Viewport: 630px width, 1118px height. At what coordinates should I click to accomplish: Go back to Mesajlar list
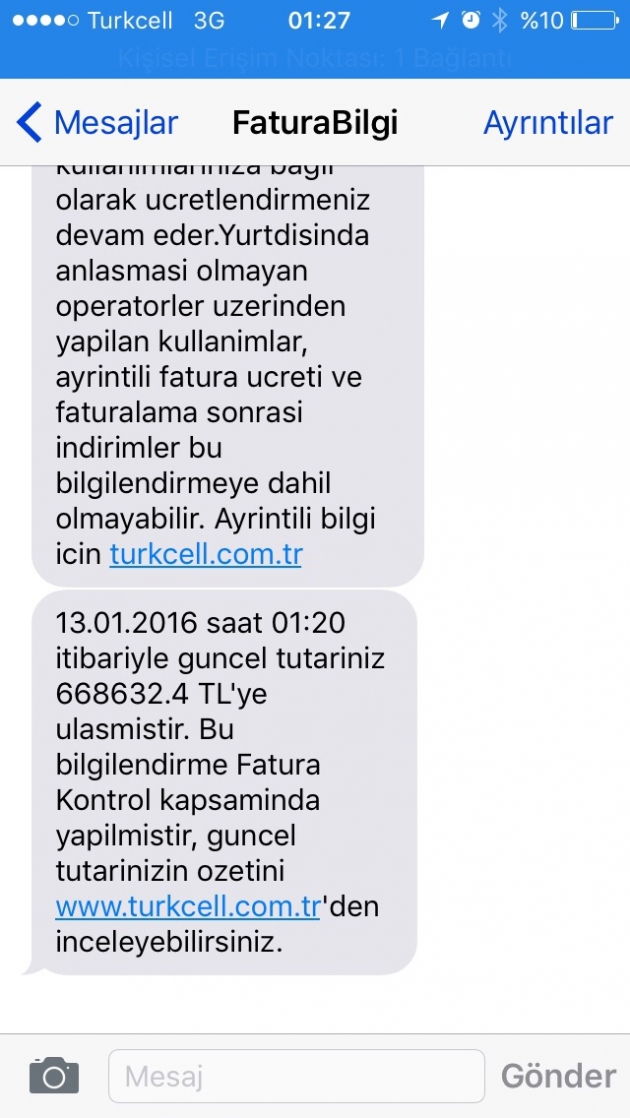97,123
